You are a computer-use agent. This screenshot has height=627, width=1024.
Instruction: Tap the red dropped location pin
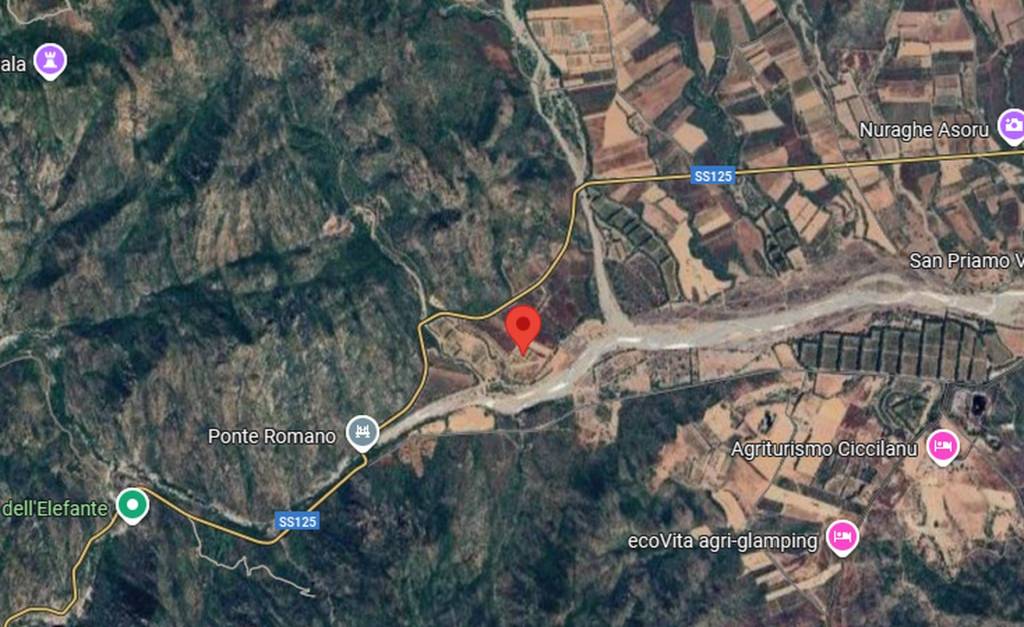(x=522, y=328)
